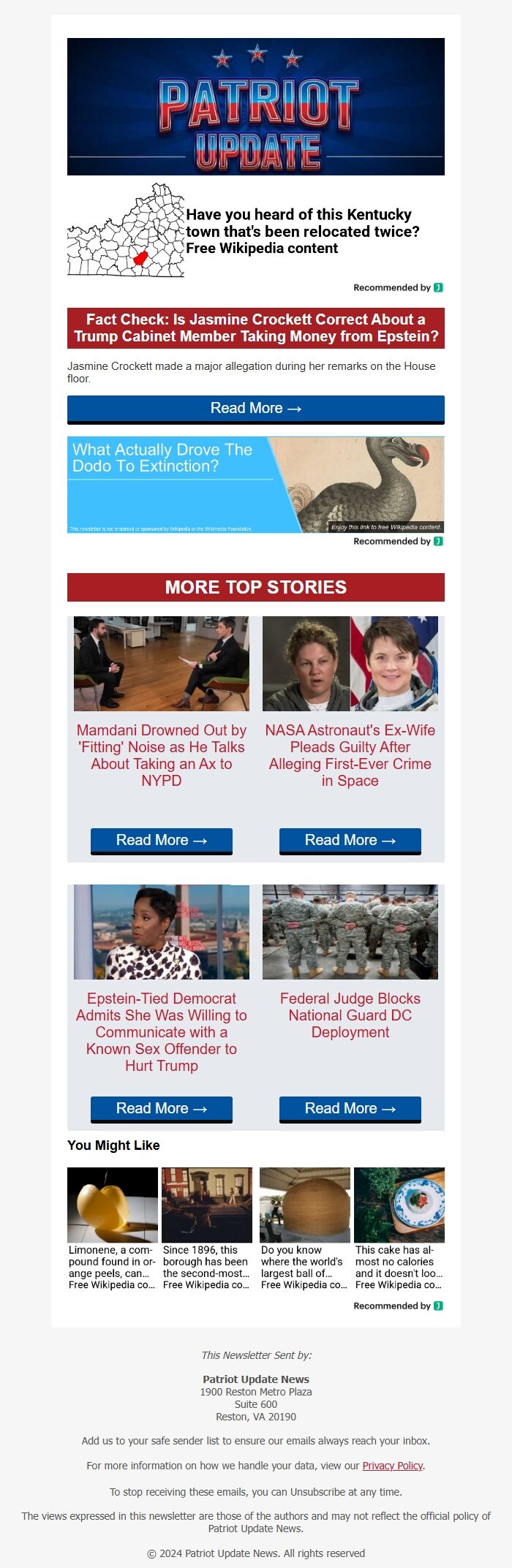This screenshot has height=1568, width=512.
Task: Open the Kentucky town Wikipedia ad
Action: tap(300, 231)
